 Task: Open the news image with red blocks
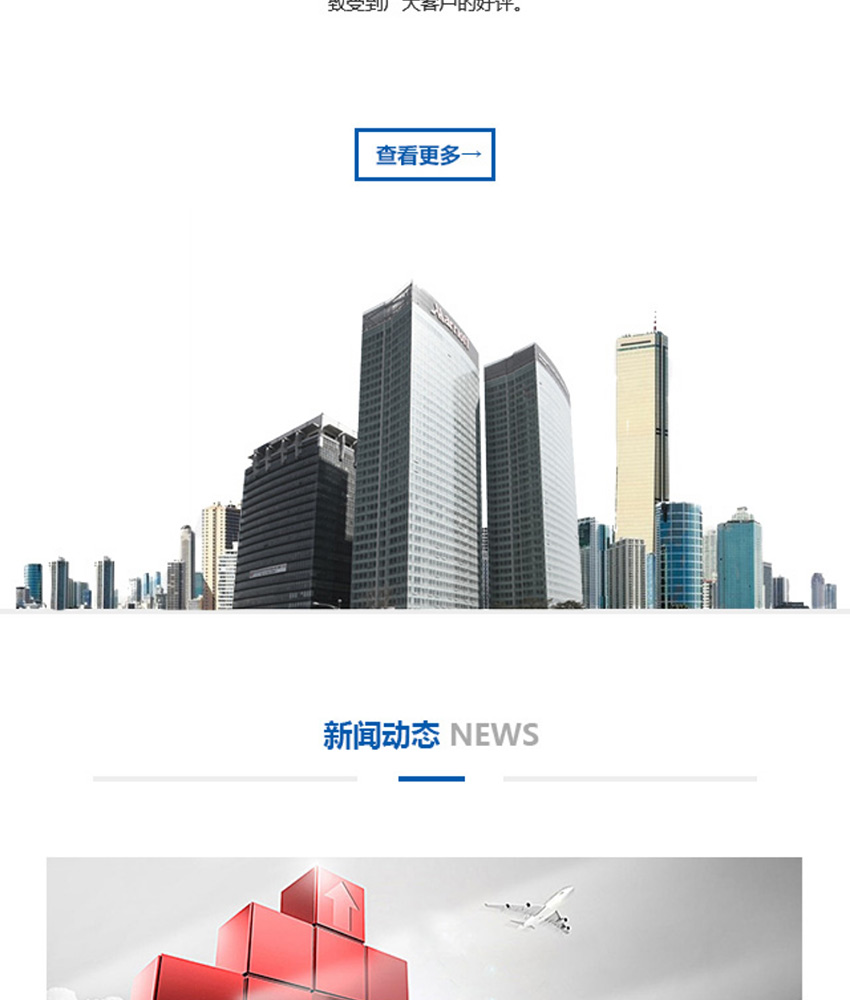coord(424,928)
